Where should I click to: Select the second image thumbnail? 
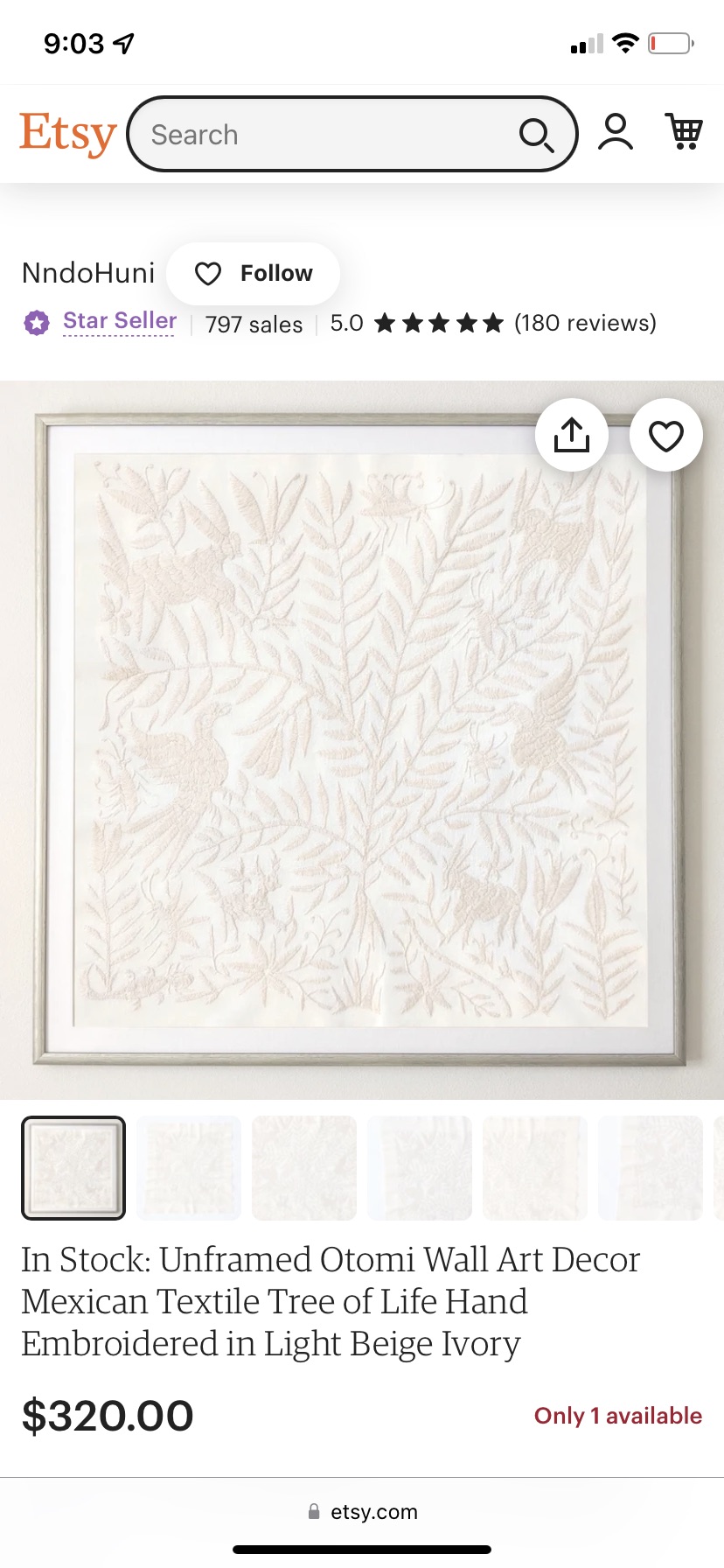point(189,1168)
